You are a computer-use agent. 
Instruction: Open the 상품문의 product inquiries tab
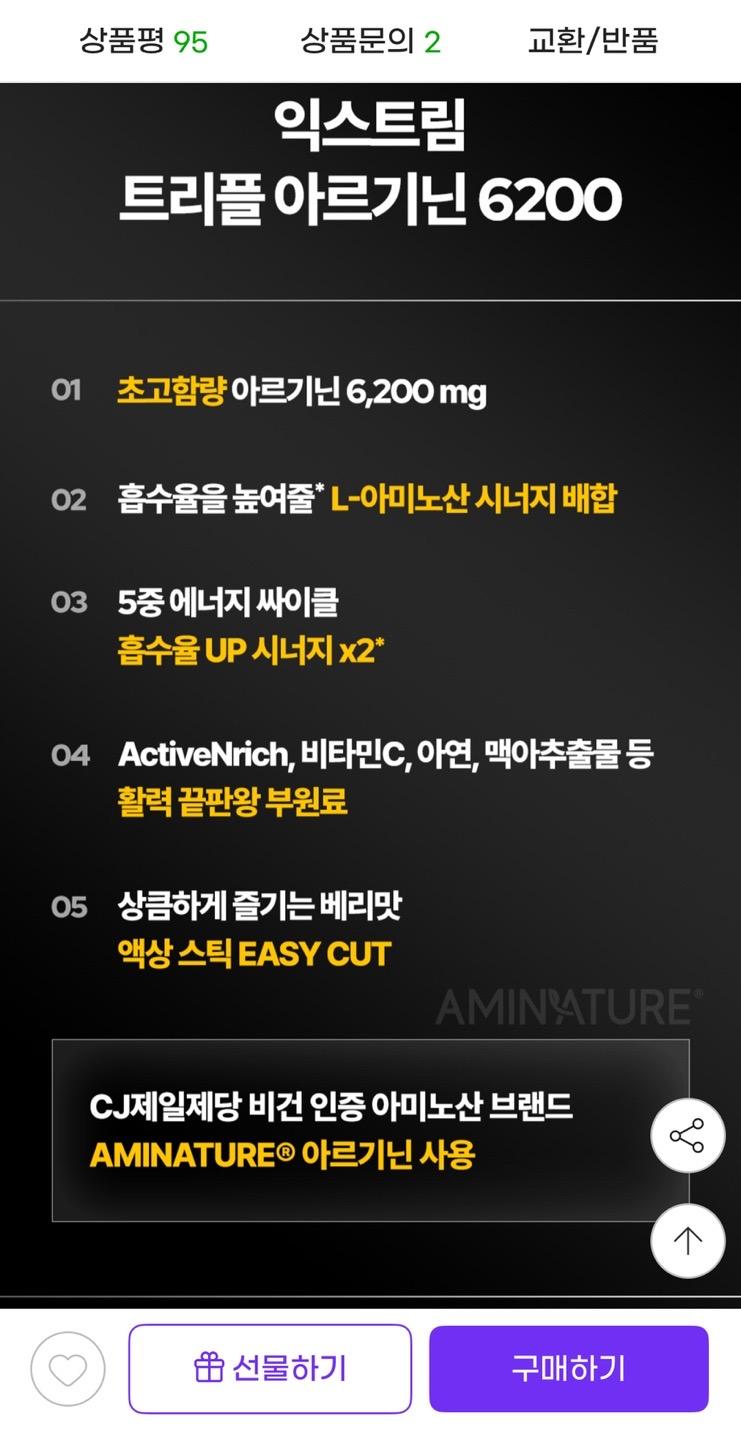[x=370, y=41]
